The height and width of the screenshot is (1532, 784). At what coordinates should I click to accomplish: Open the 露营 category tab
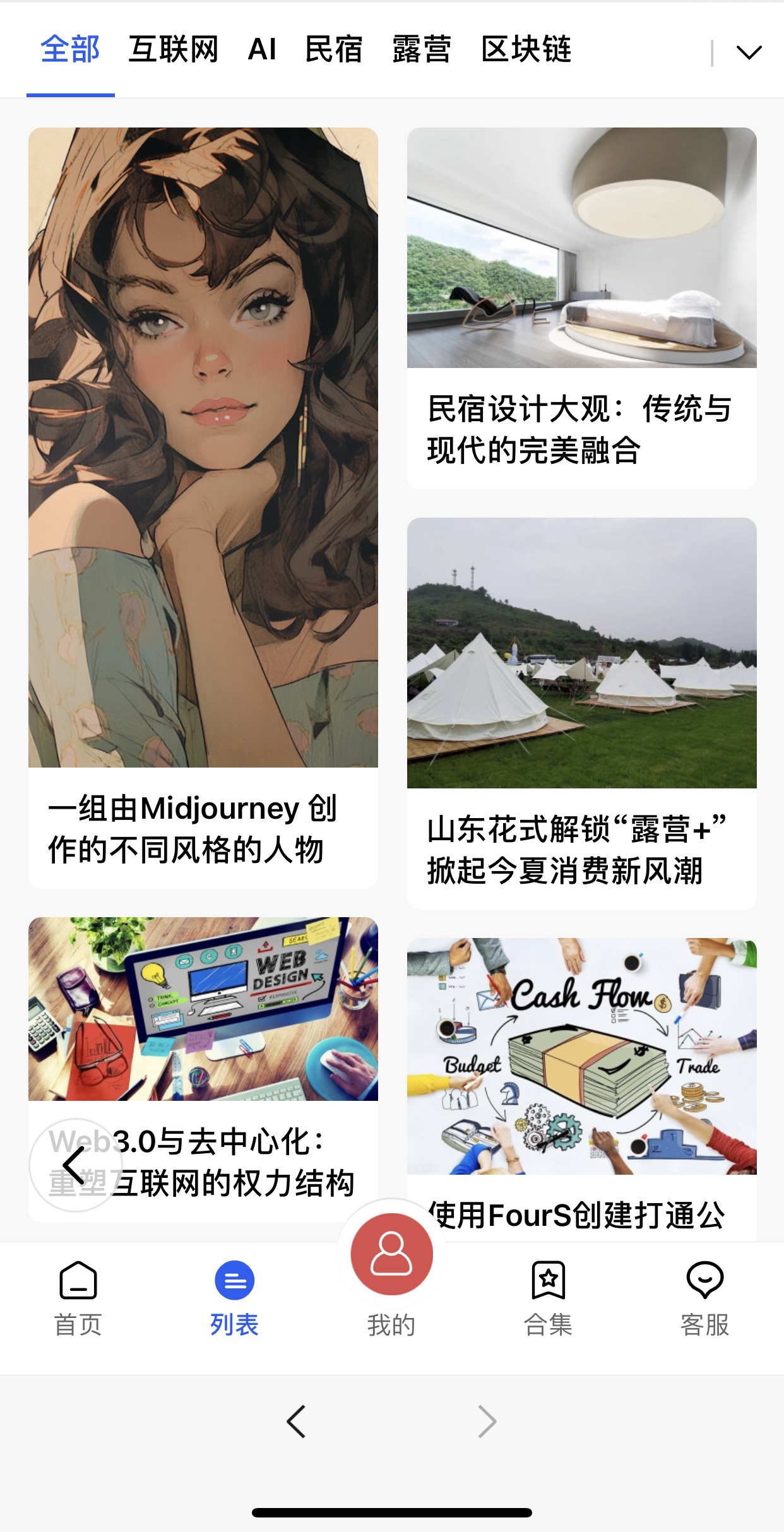[421, 49]
